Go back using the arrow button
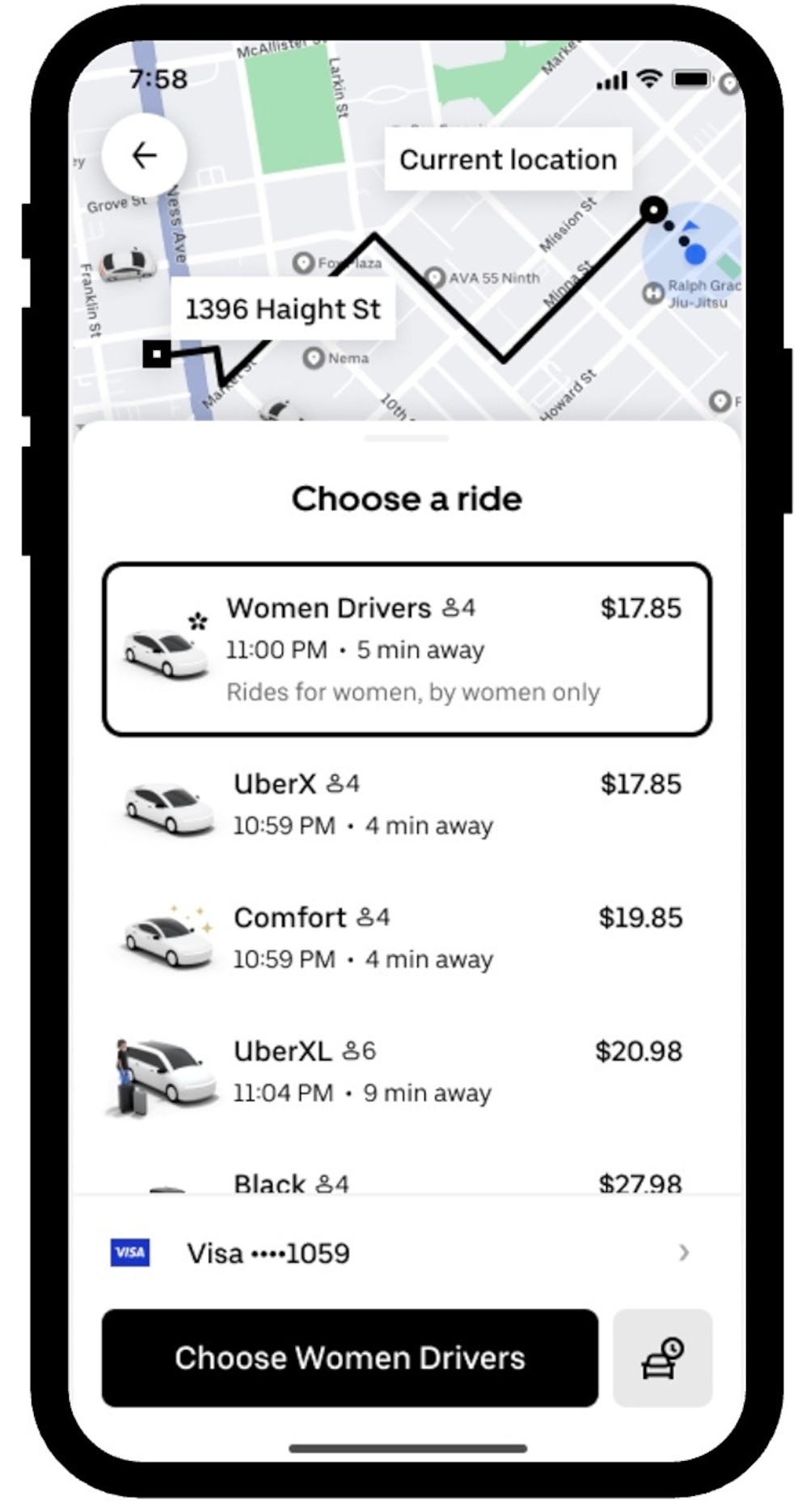The width and height of the screenshot is (802, 1512). click(144, 154)
